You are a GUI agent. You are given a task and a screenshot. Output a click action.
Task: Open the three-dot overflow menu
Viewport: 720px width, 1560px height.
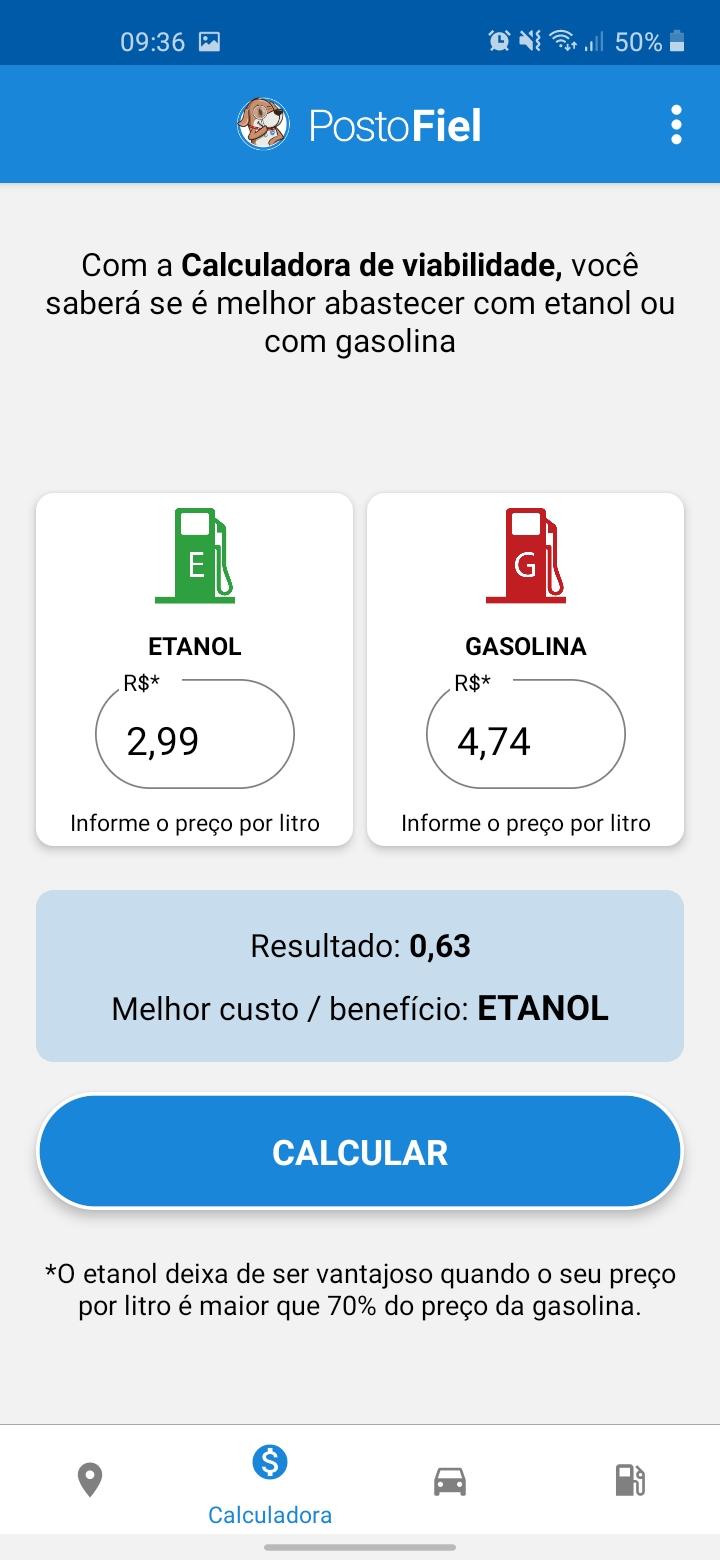(676, 125)
